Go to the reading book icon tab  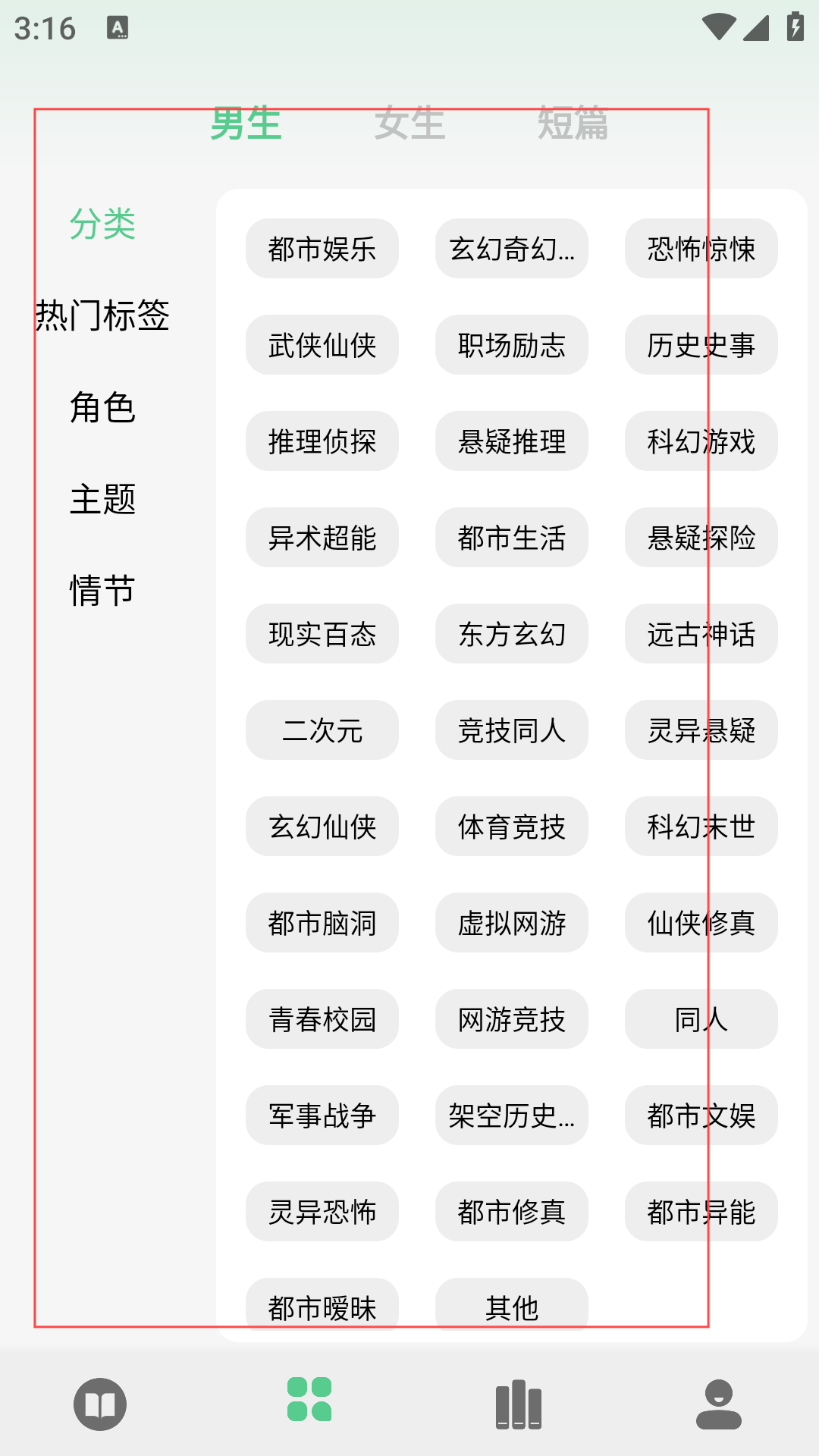(100, 1404)
